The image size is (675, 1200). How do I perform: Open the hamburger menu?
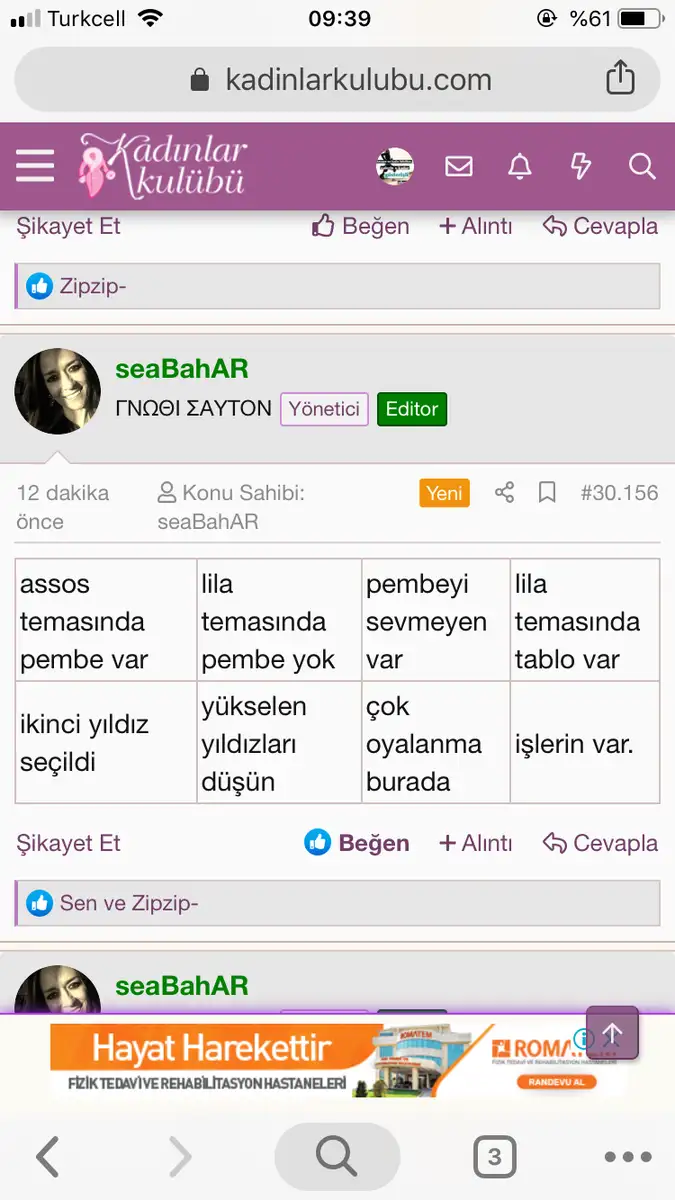coord(35,165)
